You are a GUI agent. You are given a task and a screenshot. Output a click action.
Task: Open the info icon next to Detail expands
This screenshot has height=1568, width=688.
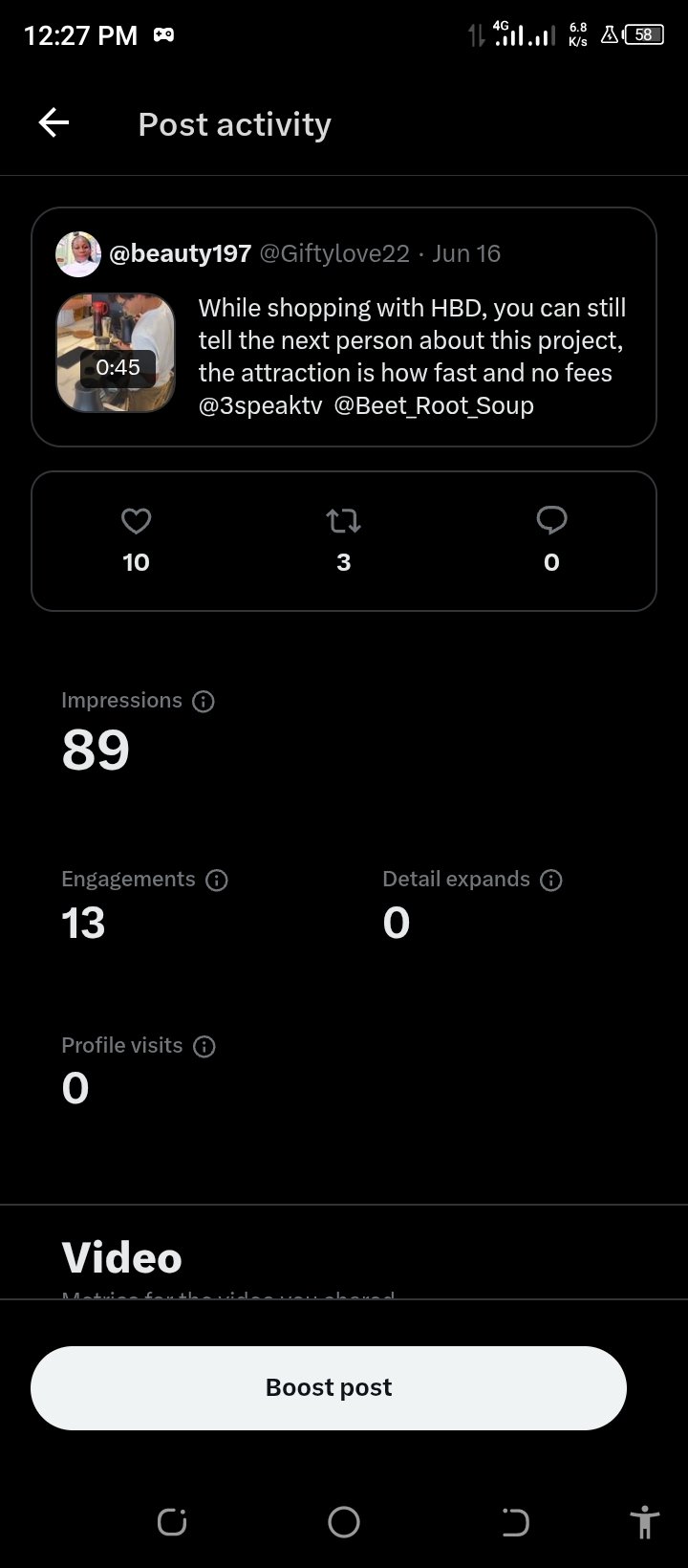click(551, 881)
